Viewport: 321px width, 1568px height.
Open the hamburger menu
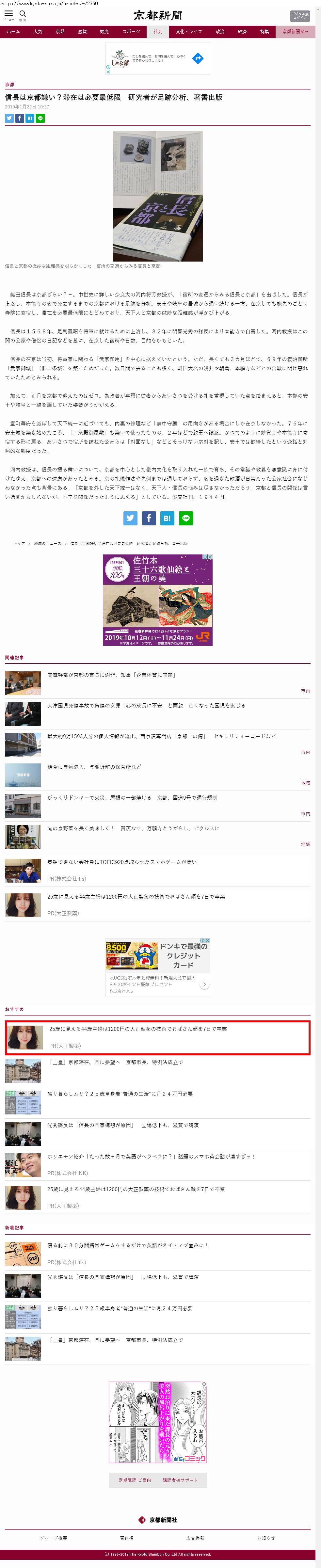click(8, 14)
